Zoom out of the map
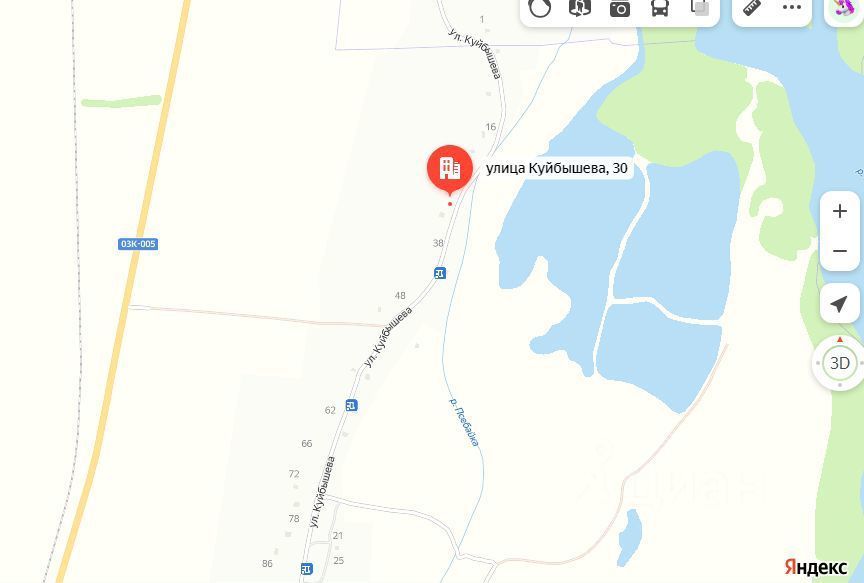 coord(839,251)
